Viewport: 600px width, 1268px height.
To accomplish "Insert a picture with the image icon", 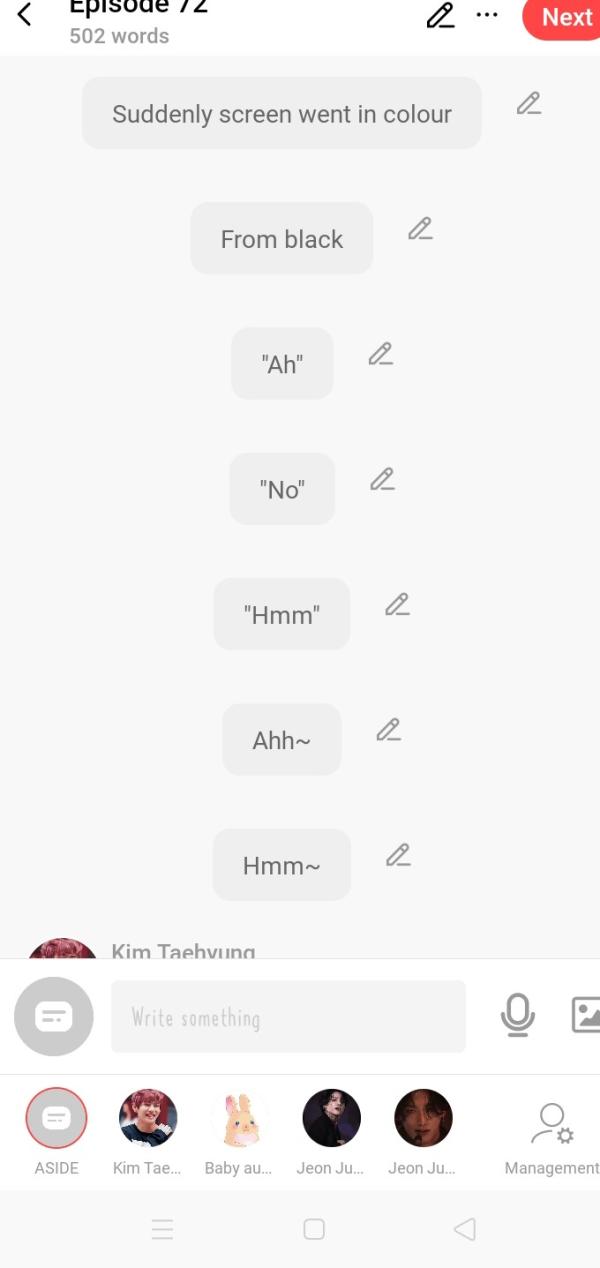I will click(x=585, y=1016).
